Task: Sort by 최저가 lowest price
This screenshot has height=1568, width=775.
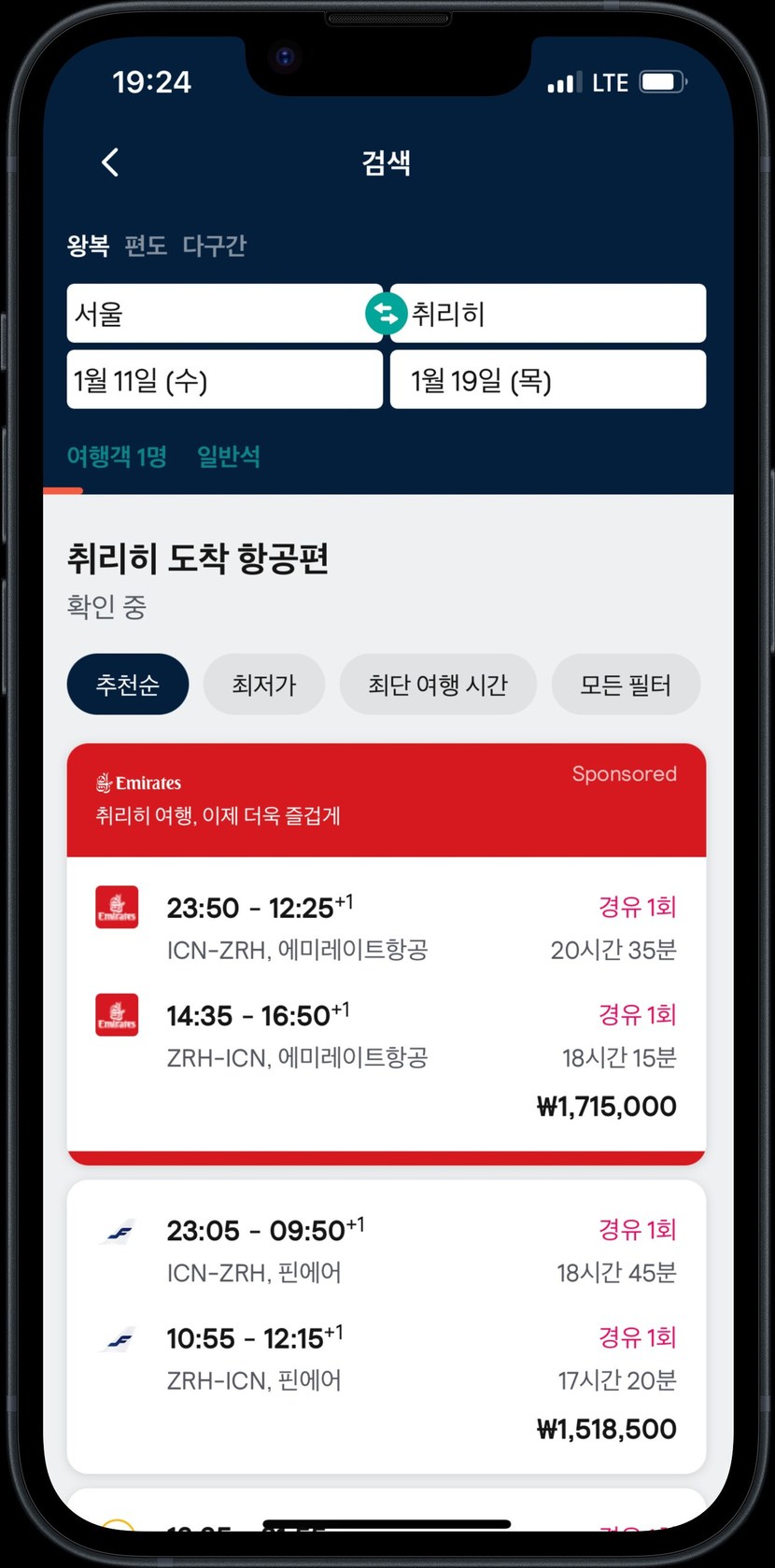Action: [x=264, y=685]
